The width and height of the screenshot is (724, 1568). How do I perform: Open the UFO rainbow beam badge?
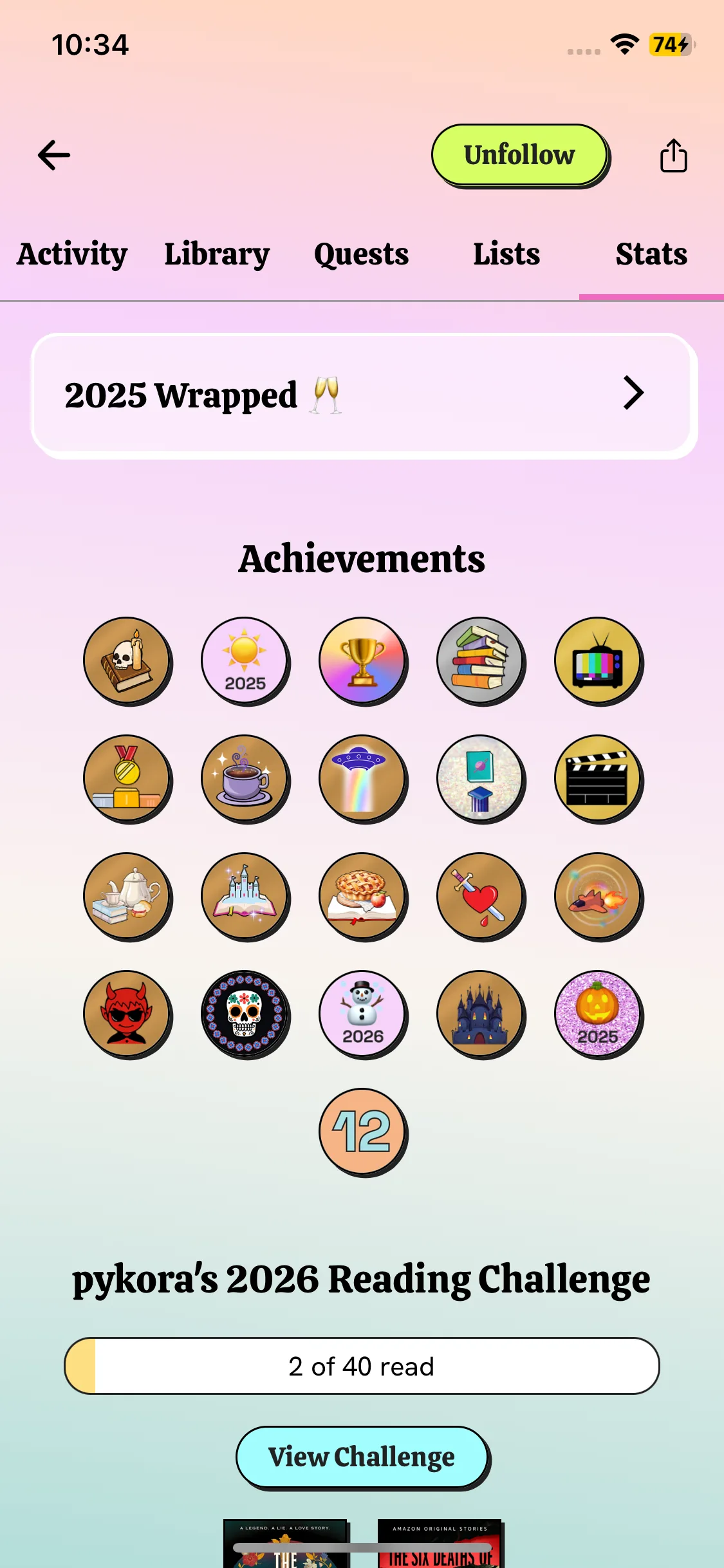coord(362,778)
